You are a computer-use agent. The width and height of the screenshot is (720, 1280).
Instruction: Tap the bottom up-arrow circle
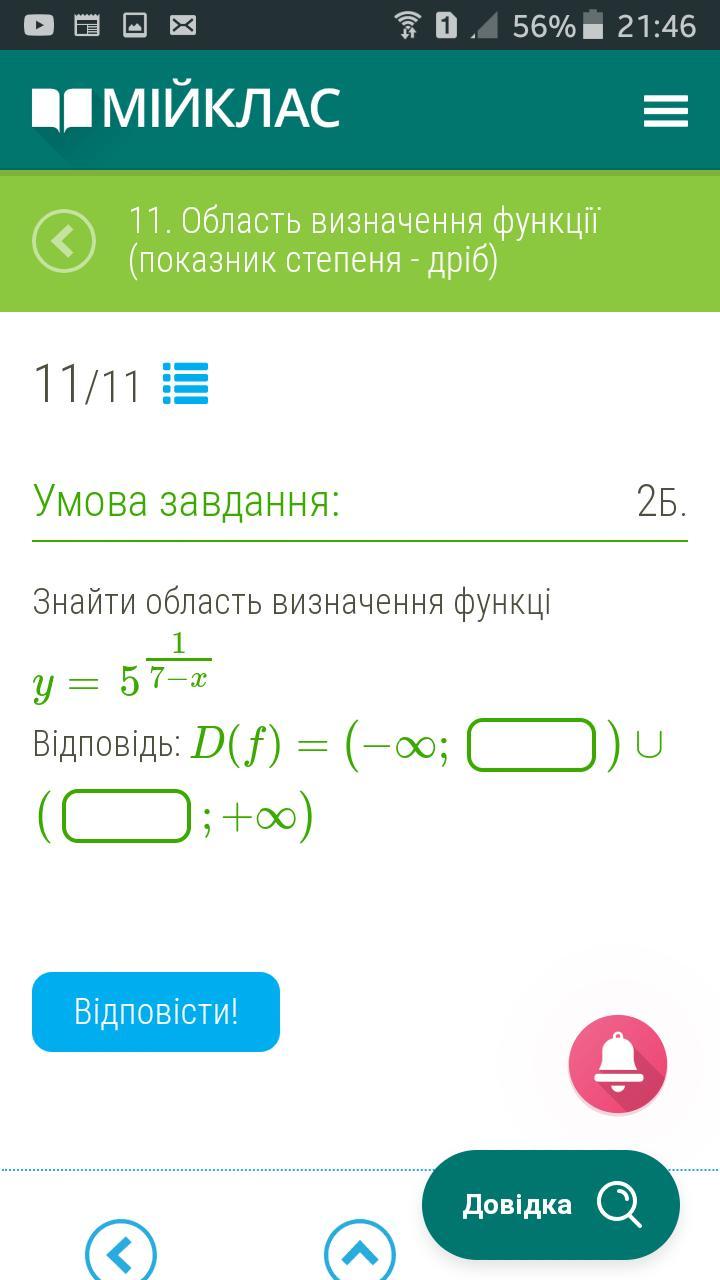[x=360, y=1250]
